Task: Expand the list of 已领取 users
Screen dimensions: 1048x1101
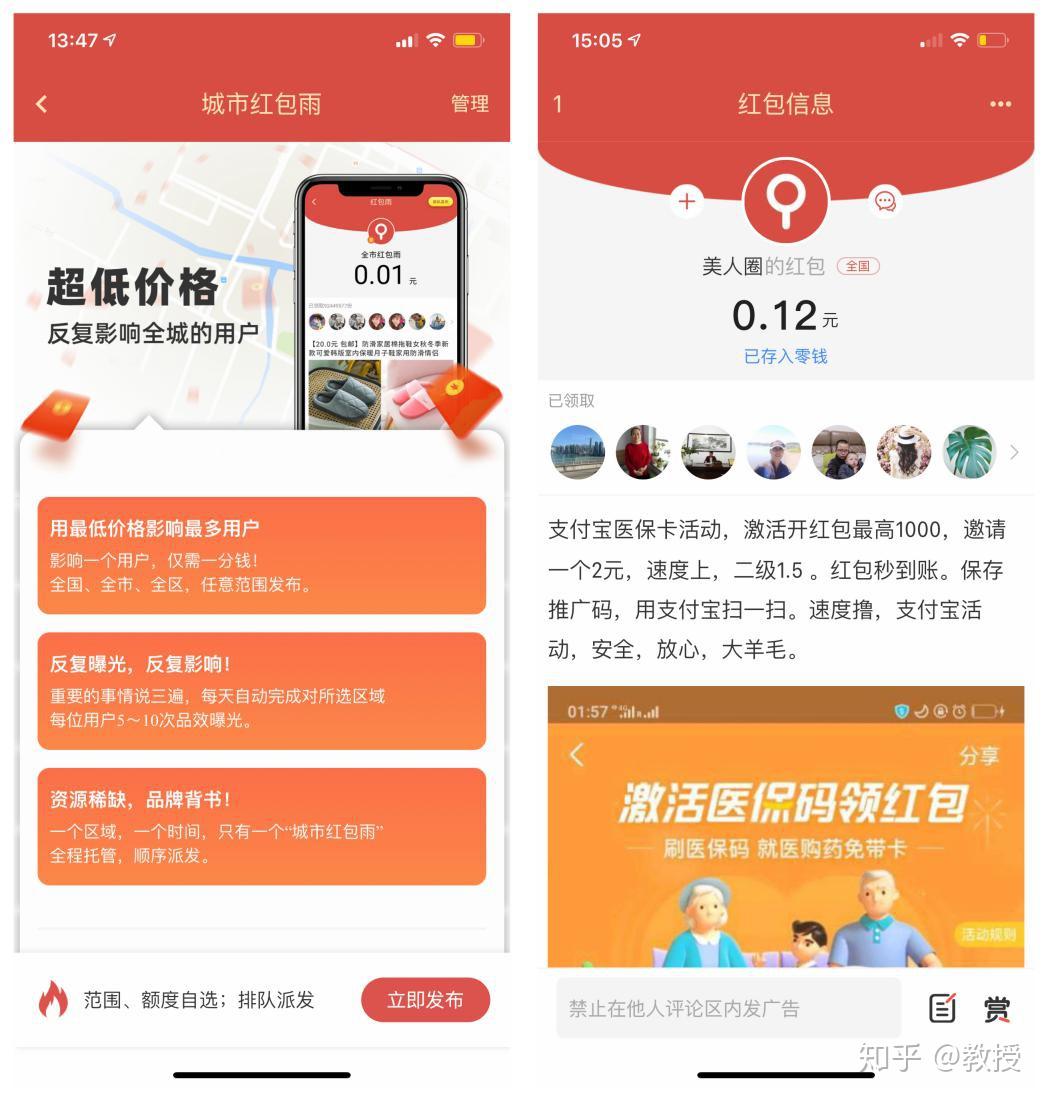Action: point(1014,452)
